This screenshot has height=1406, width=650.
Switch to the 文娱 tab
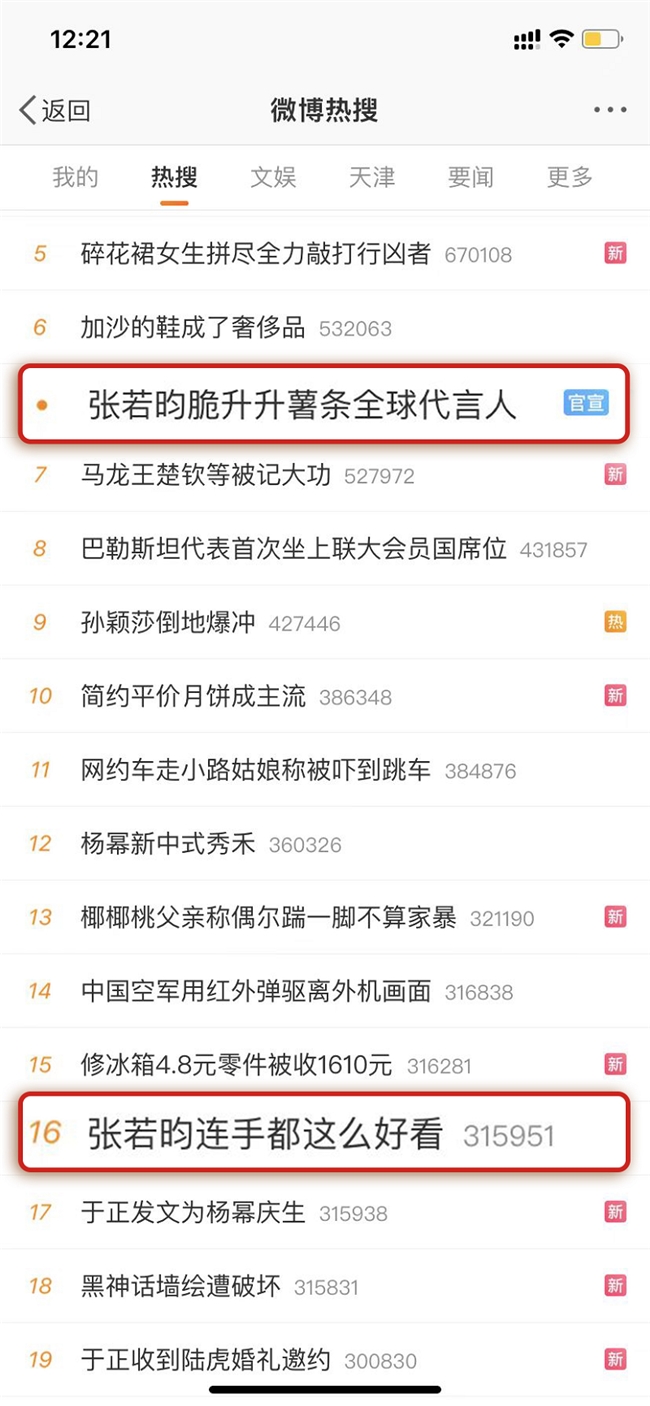273,178
